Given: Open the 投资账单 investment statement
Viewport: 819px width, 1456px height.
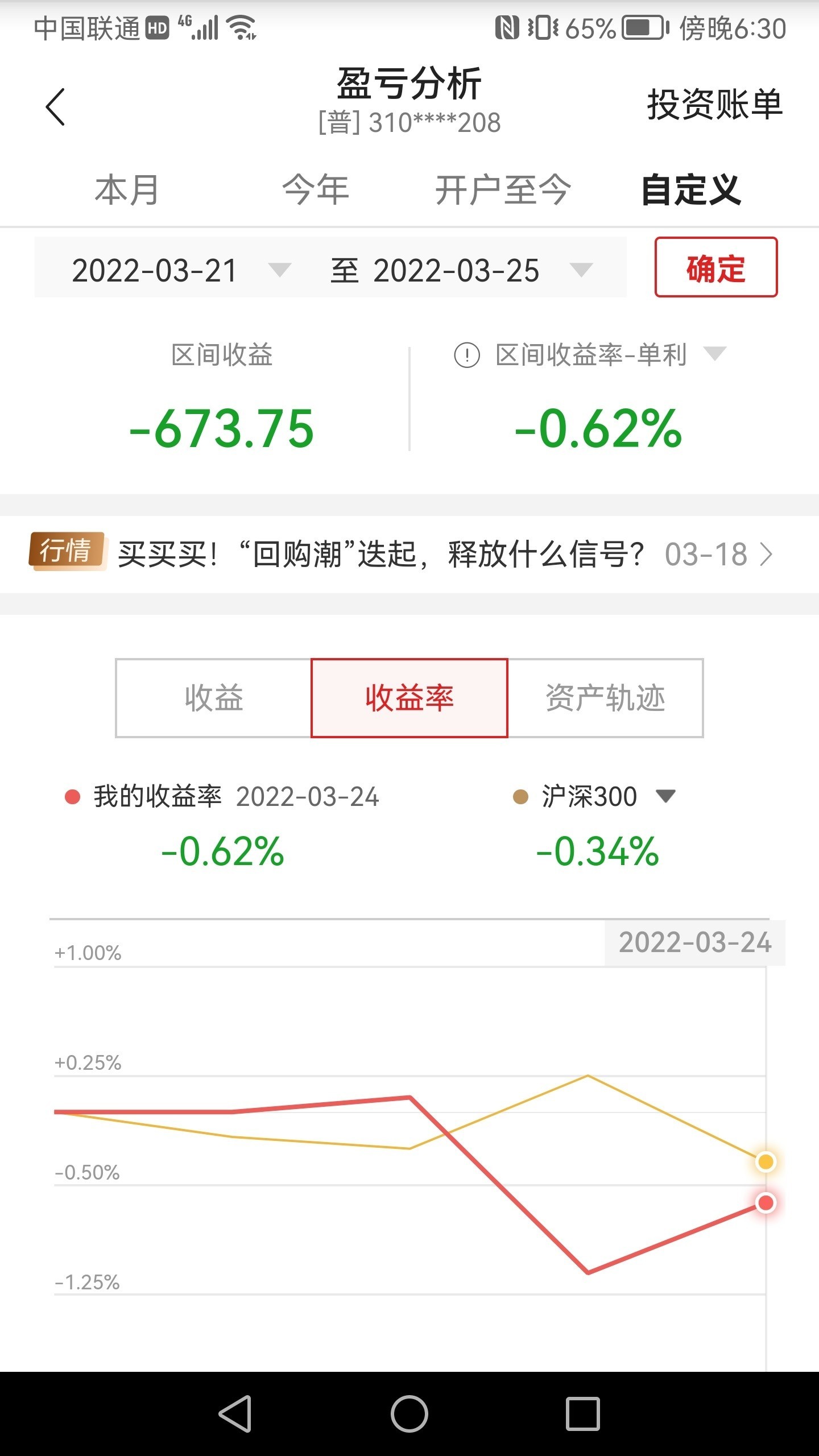Looking at the screenshot, I should tap(715, 105).
